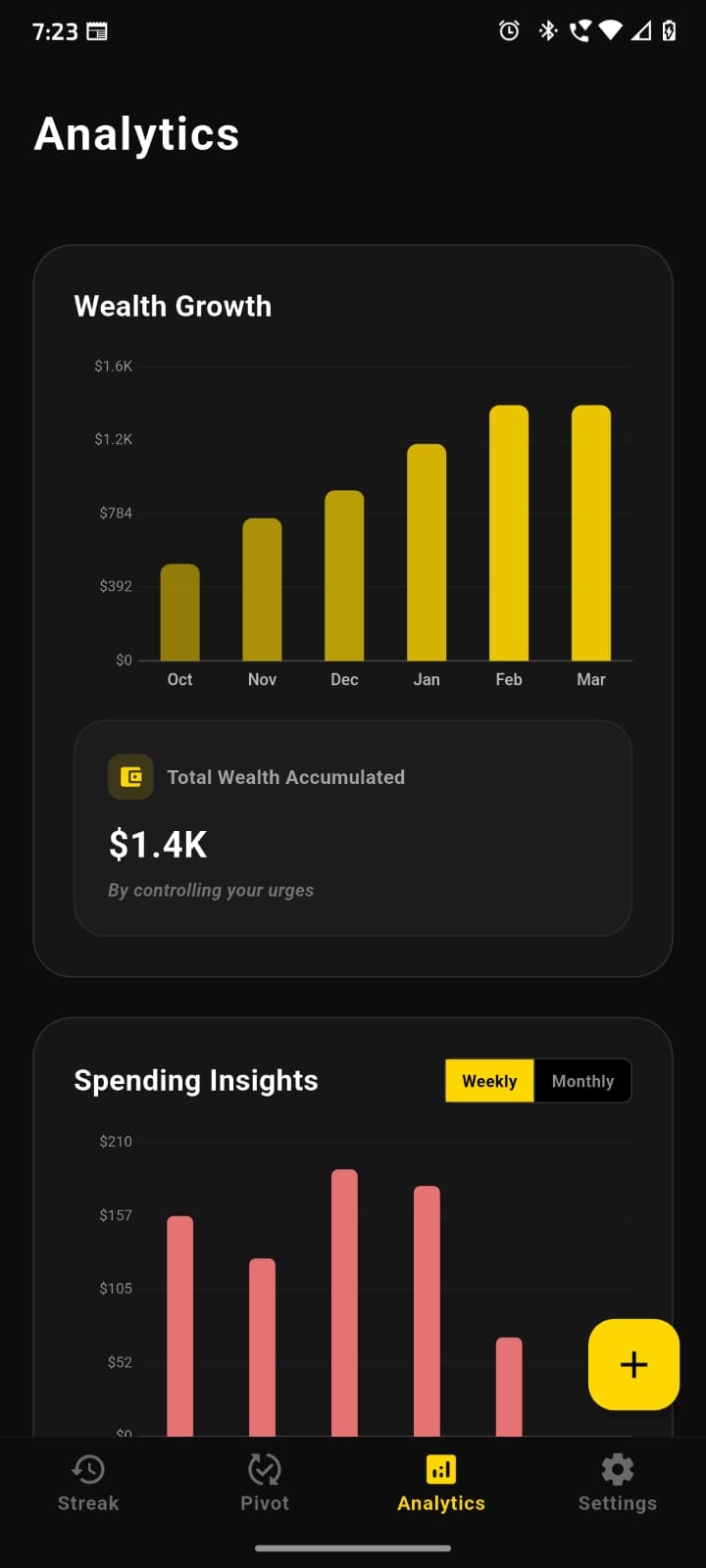Tap the yellow plus floating button
This screenshot has width=706, height=1568.
click(x=633, y=1364)
